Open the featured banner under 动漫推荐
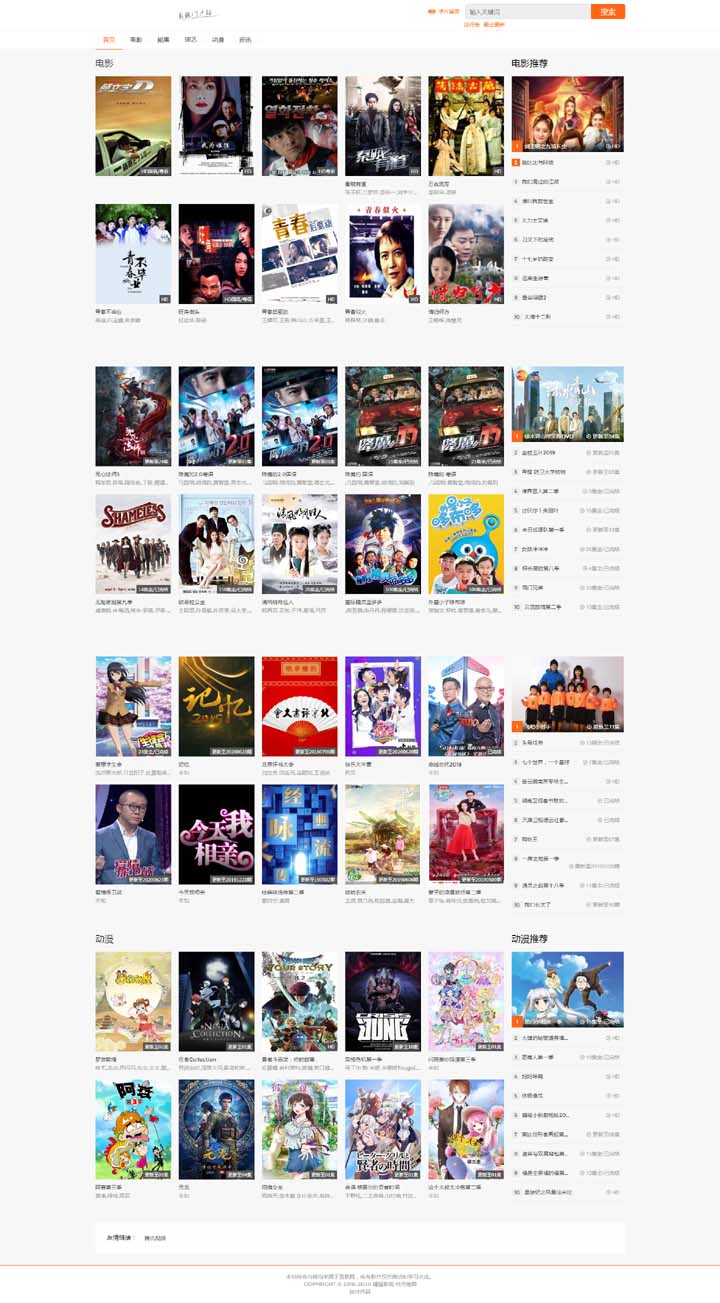 click(567, 988)
